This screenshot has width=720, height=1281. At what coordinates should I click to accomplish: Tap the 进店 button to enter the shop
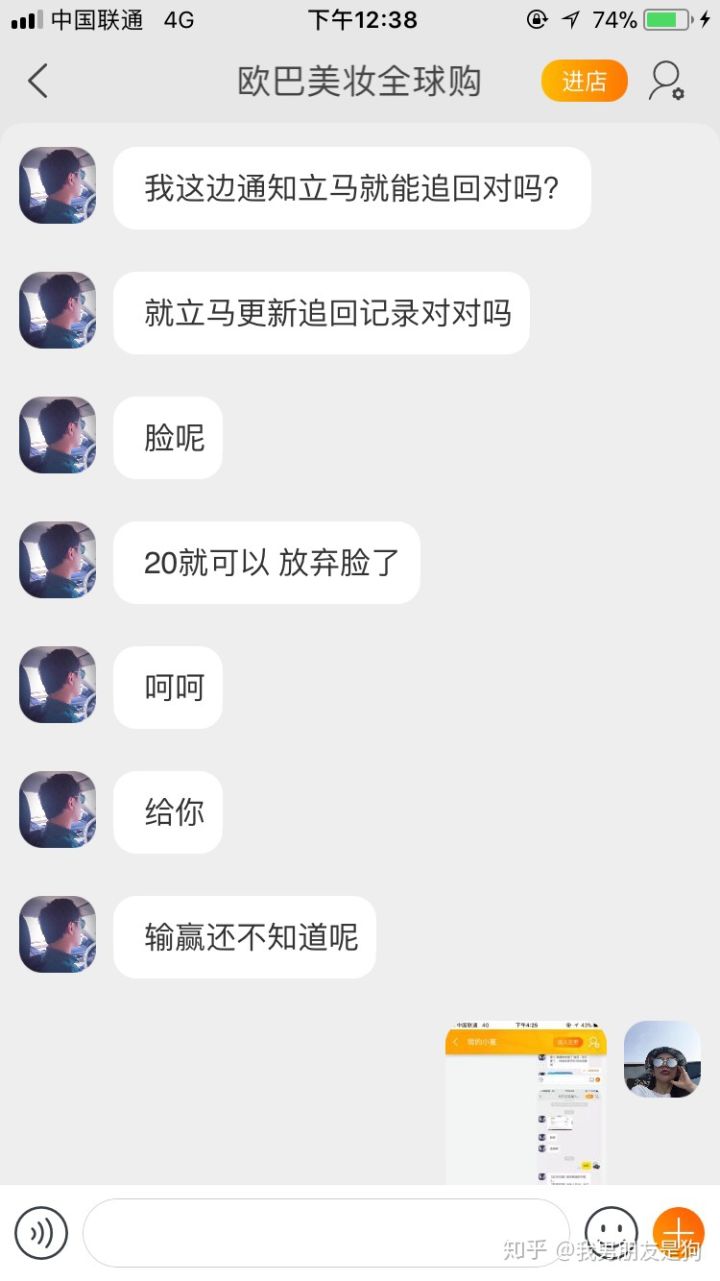(584, 81)
